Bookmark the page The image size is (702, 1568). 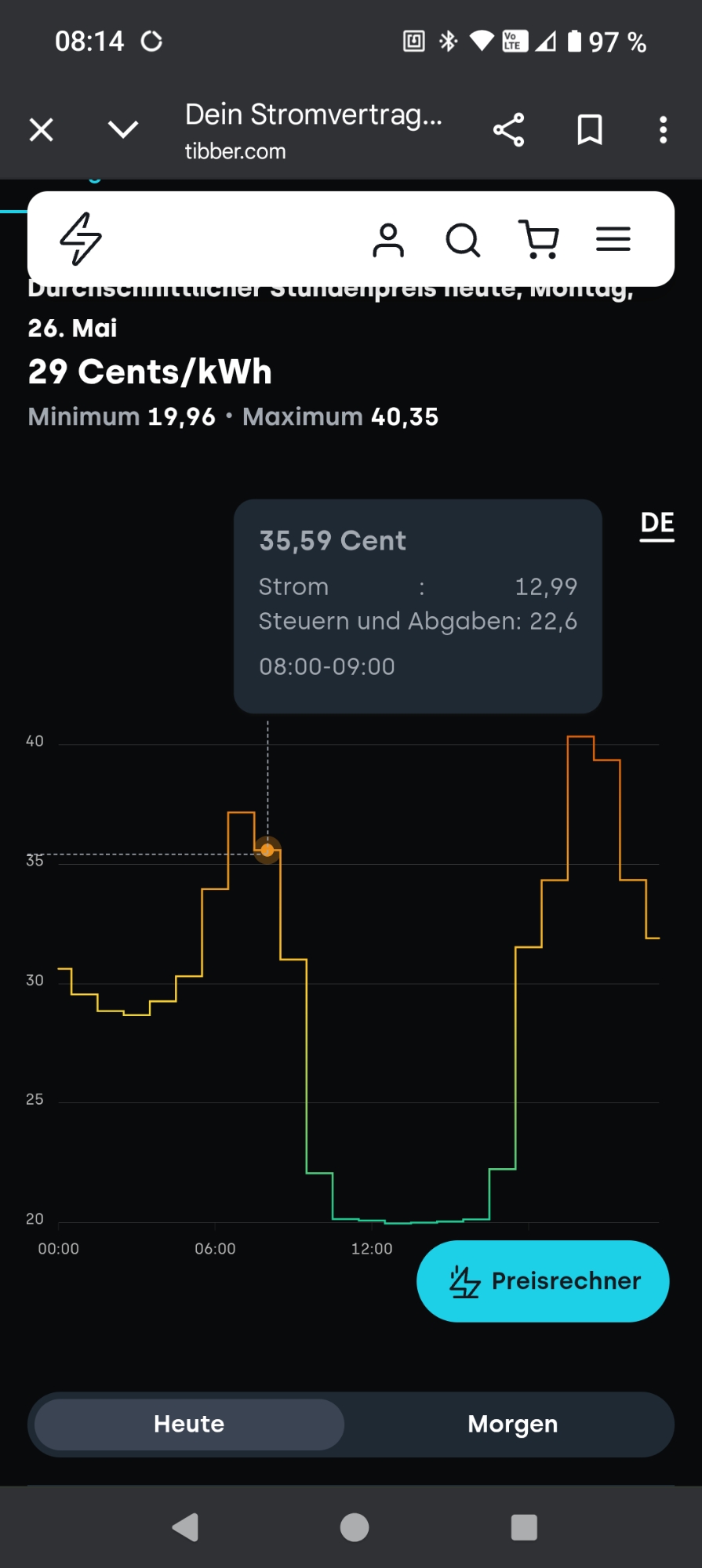pyautogui.click(x=590, y=129)
